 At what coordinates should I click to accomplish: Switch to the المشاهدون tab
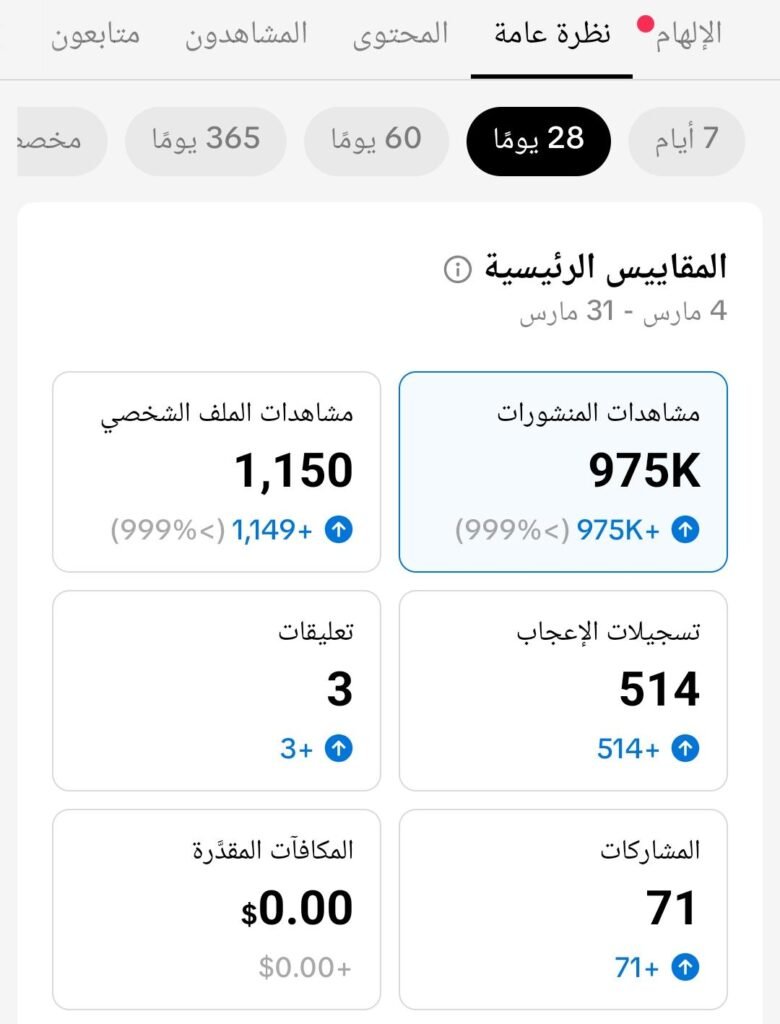coord(246,35)
